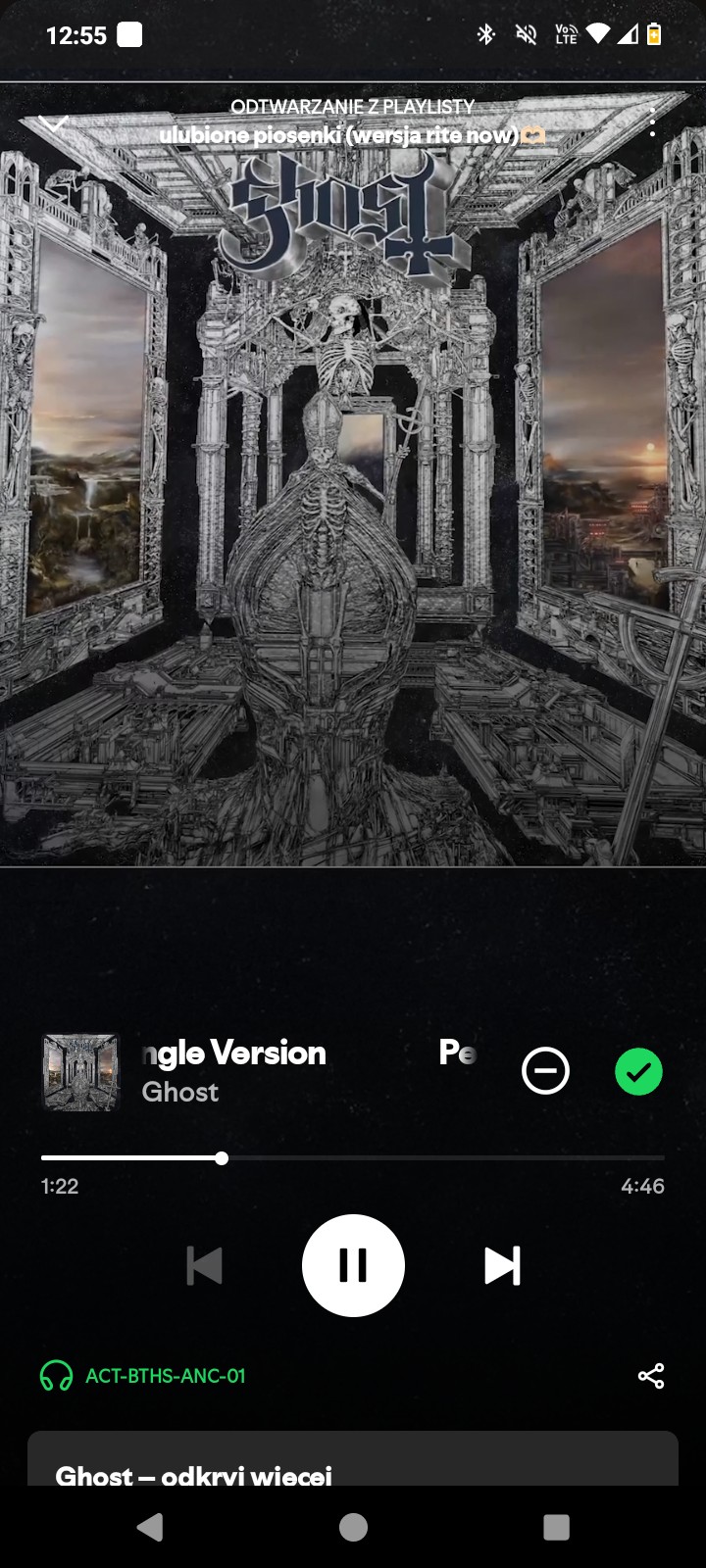Tap the playback progress bar
This screenshot has width=706, height=1568.
pos(353,1158)
